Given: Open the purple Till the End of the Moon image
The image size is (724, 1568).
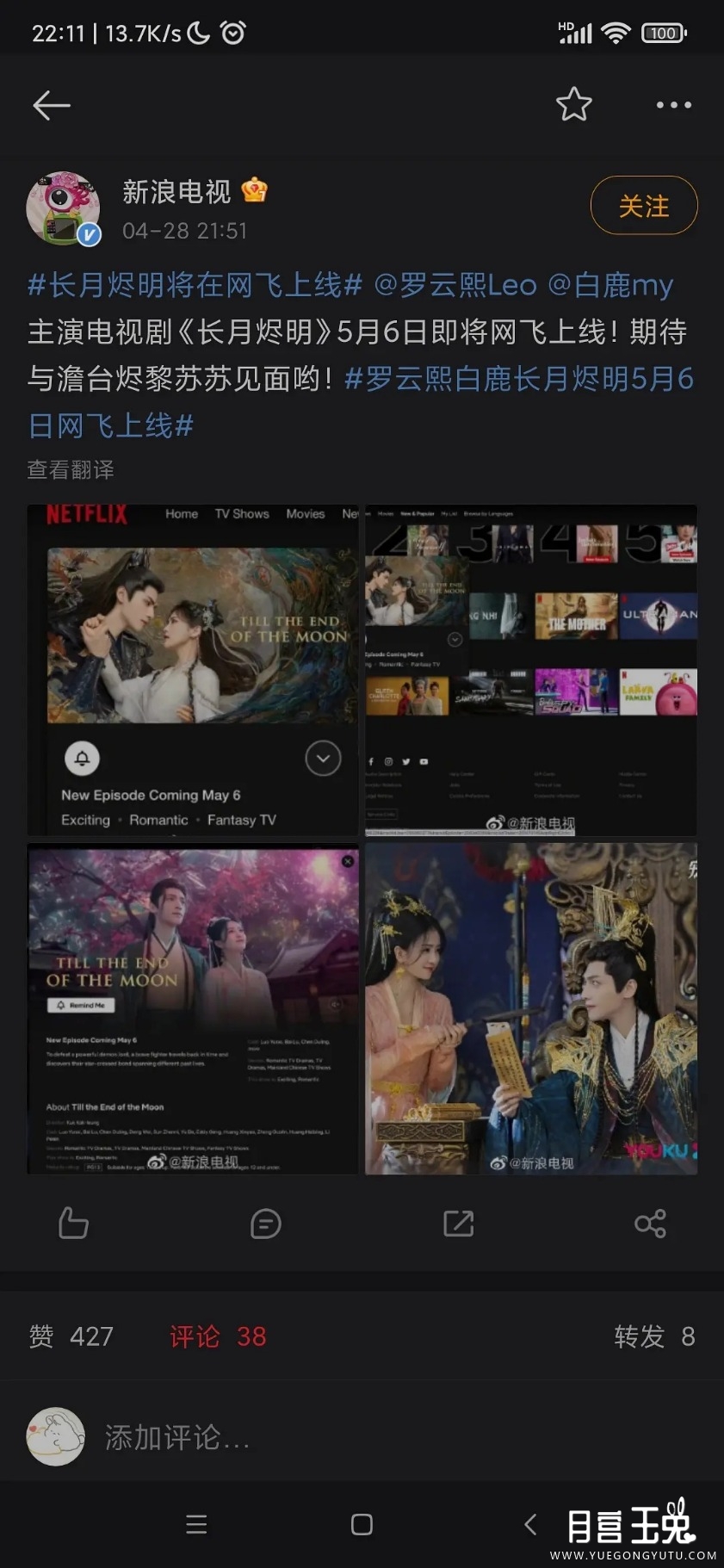Looking at the screenshot, I should [x=193, y=1008].
